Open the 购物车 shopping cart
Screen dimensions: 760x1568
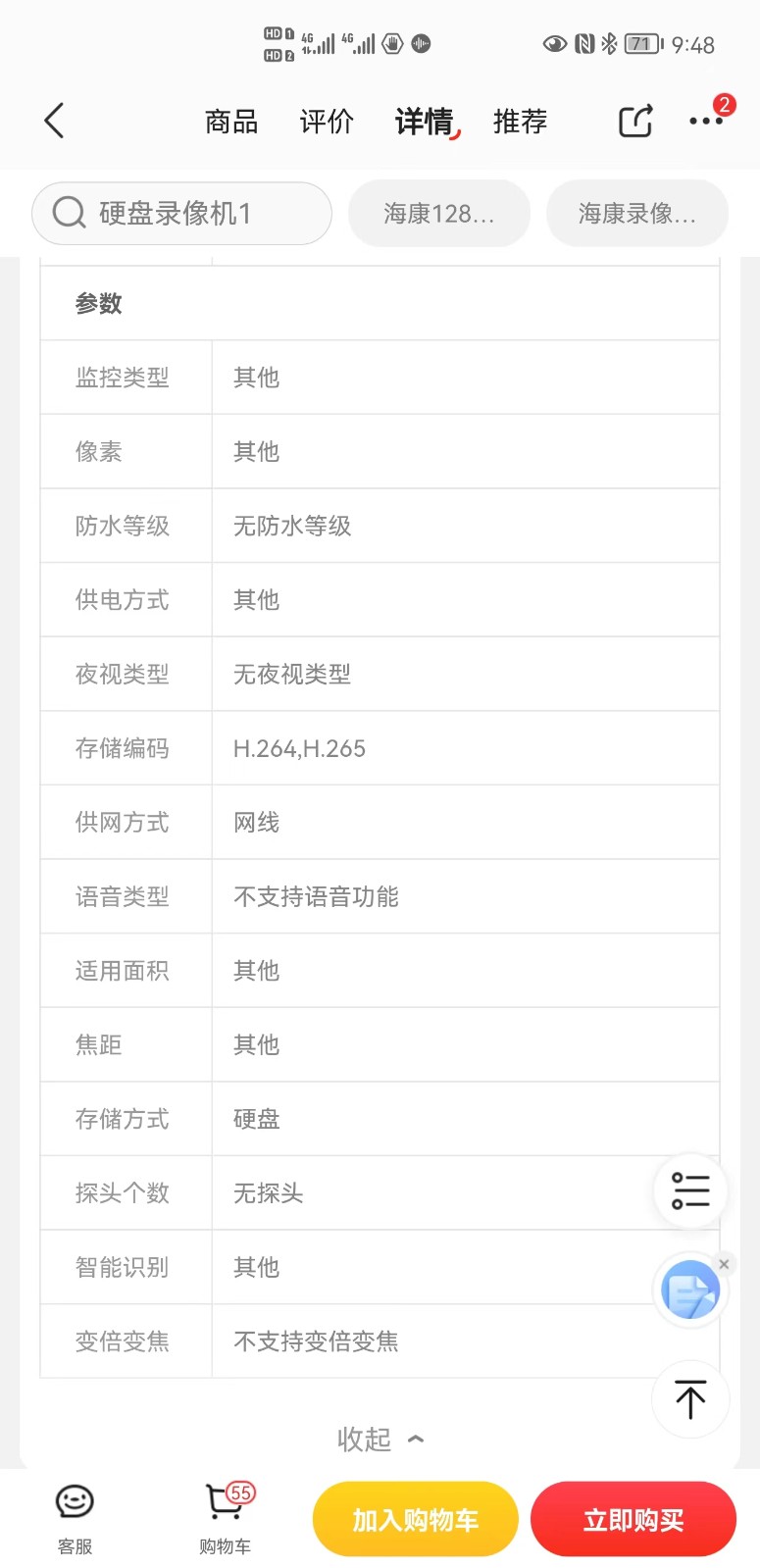226,1518
